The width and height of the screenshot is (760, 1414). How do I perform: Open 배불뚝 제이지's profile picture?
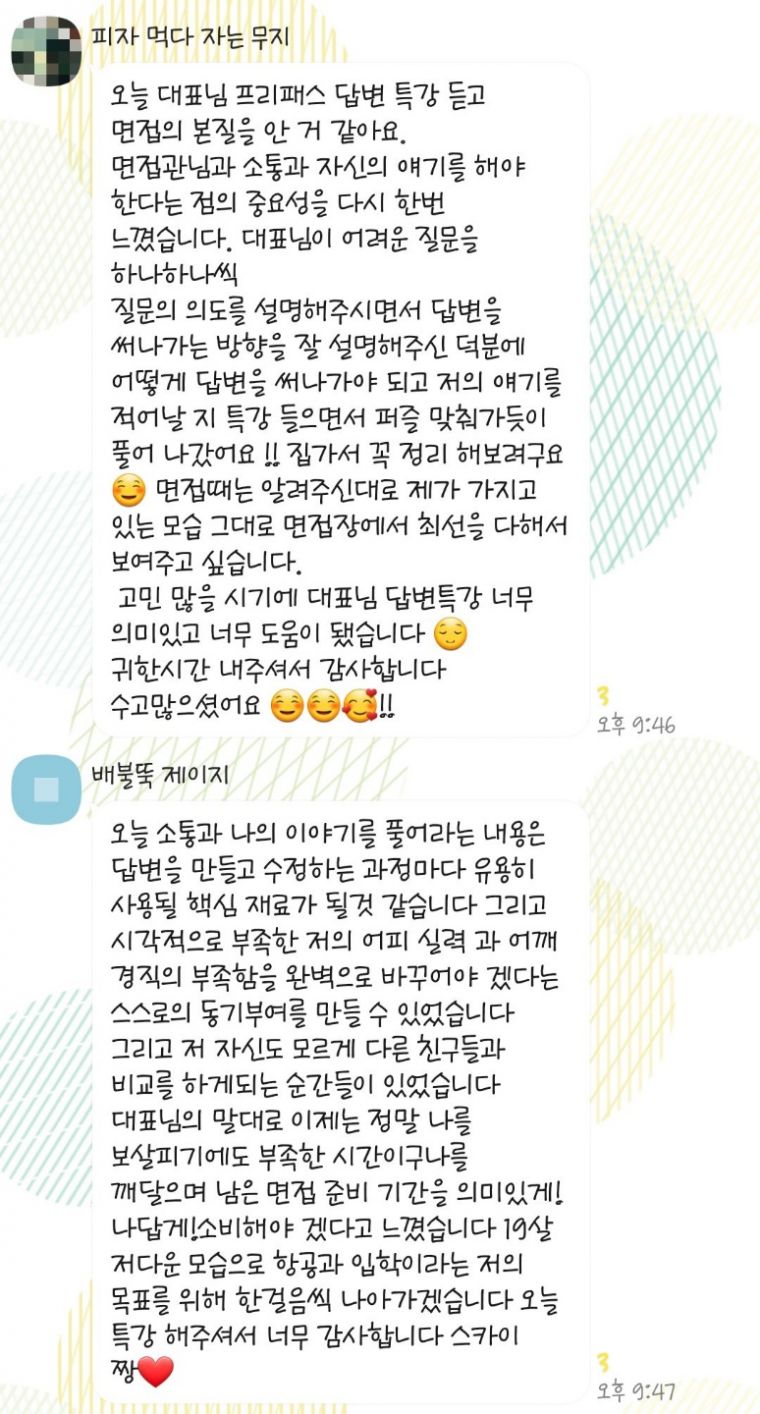(45, 789)
